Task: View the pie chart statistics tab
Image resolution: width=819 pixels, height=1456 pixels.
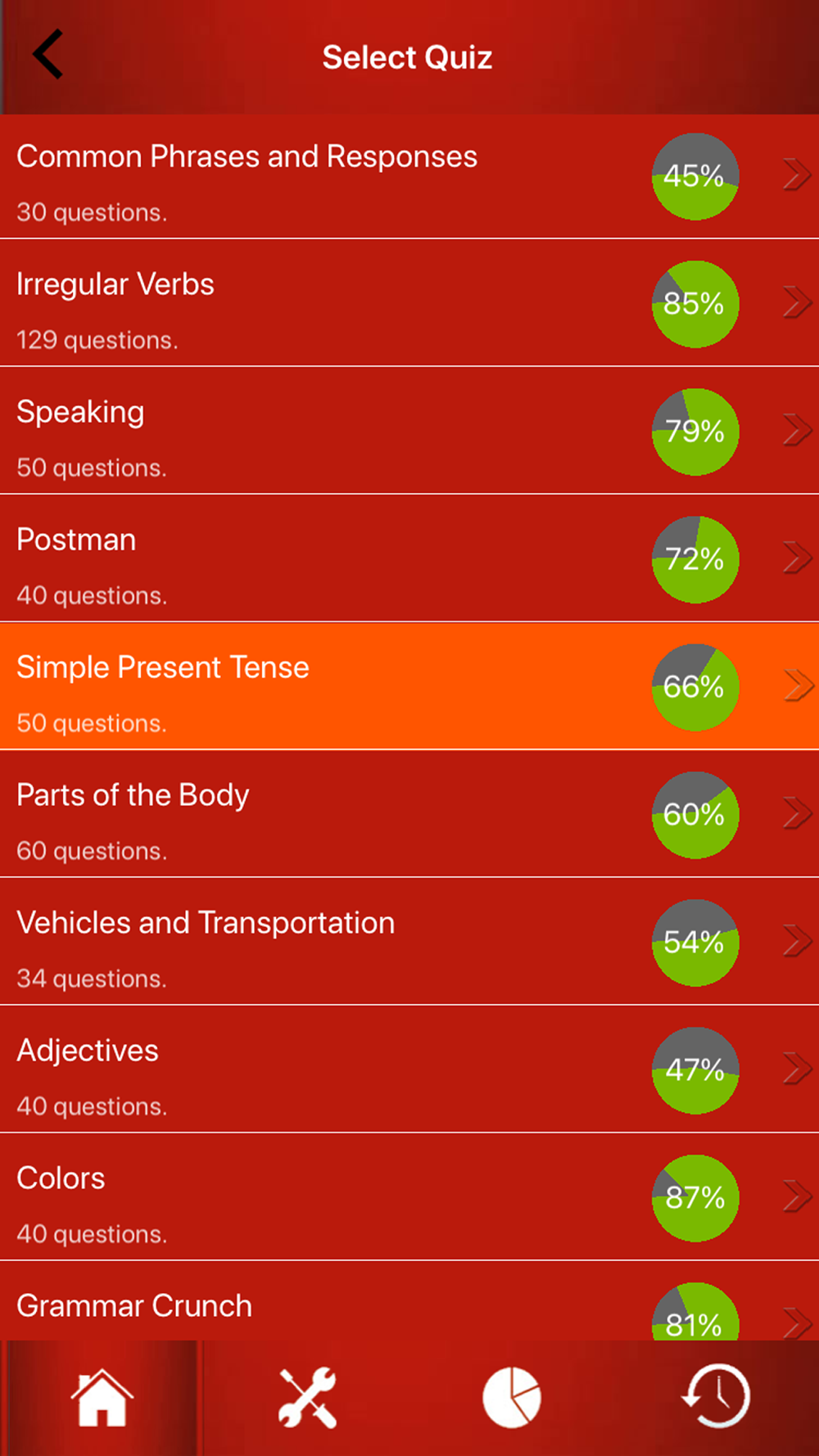Action: click(512, 1398)
